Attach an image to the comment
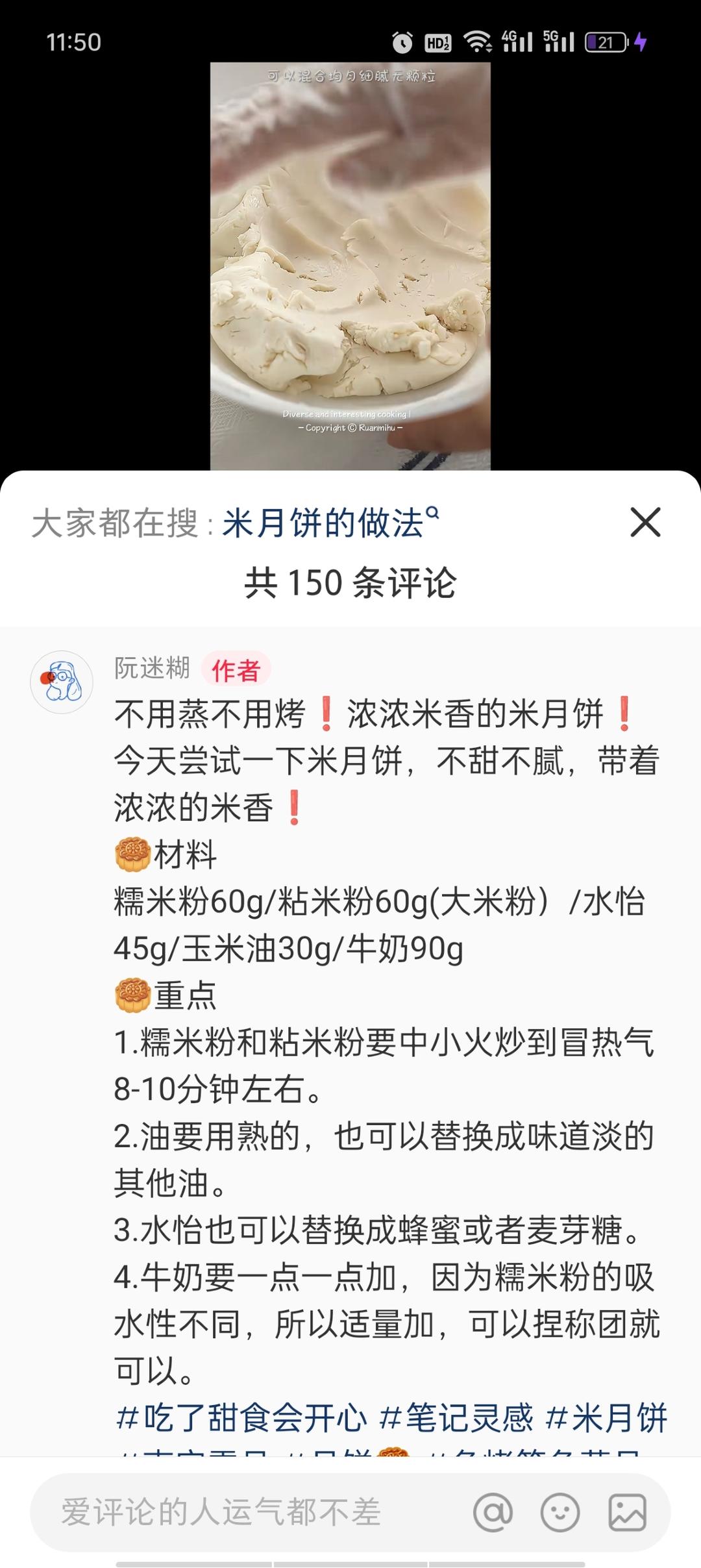The height and width of the screenshot is (1568, 701). pos(627,1512)
